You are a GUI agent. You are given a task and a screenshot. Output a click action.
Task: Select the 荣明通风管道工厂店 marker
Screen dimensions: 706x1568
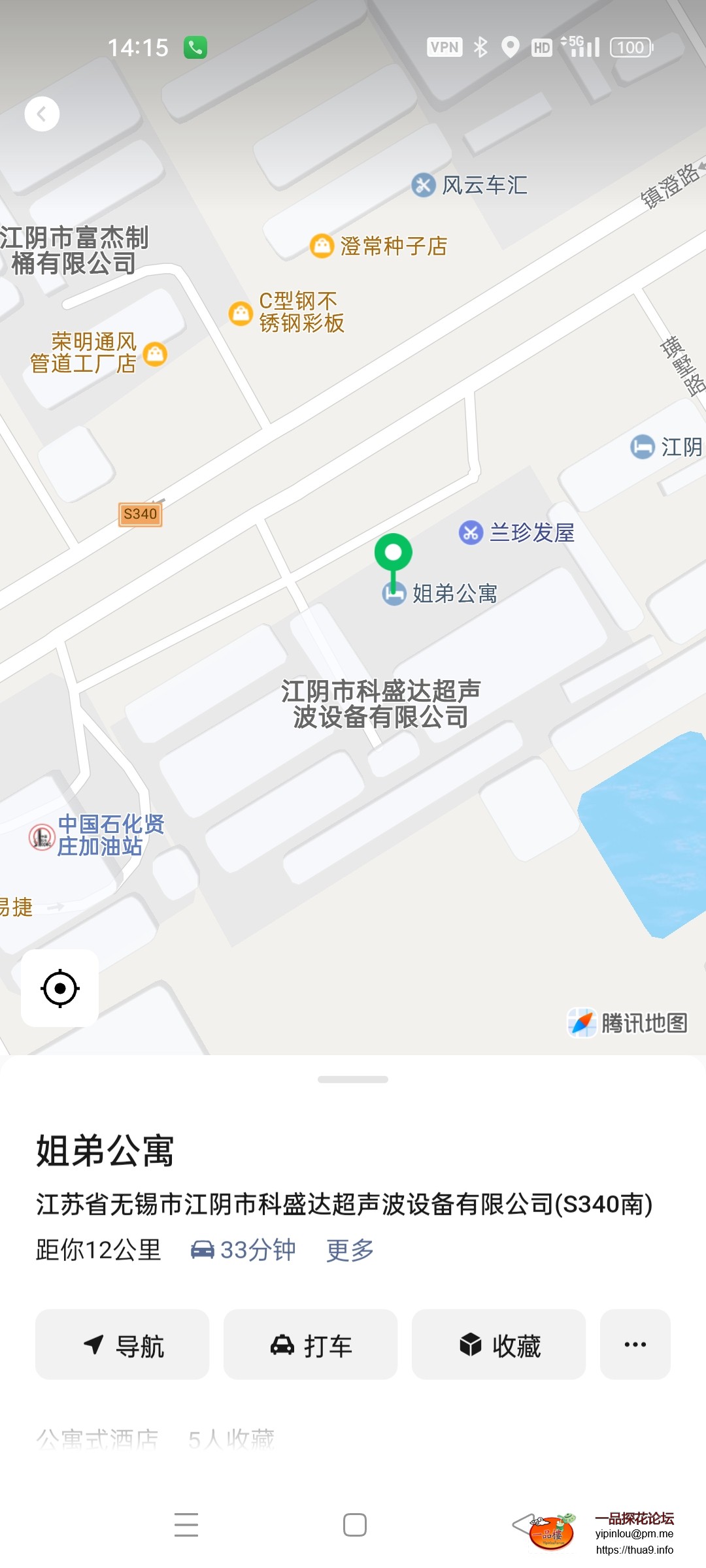tap(155, 353)
